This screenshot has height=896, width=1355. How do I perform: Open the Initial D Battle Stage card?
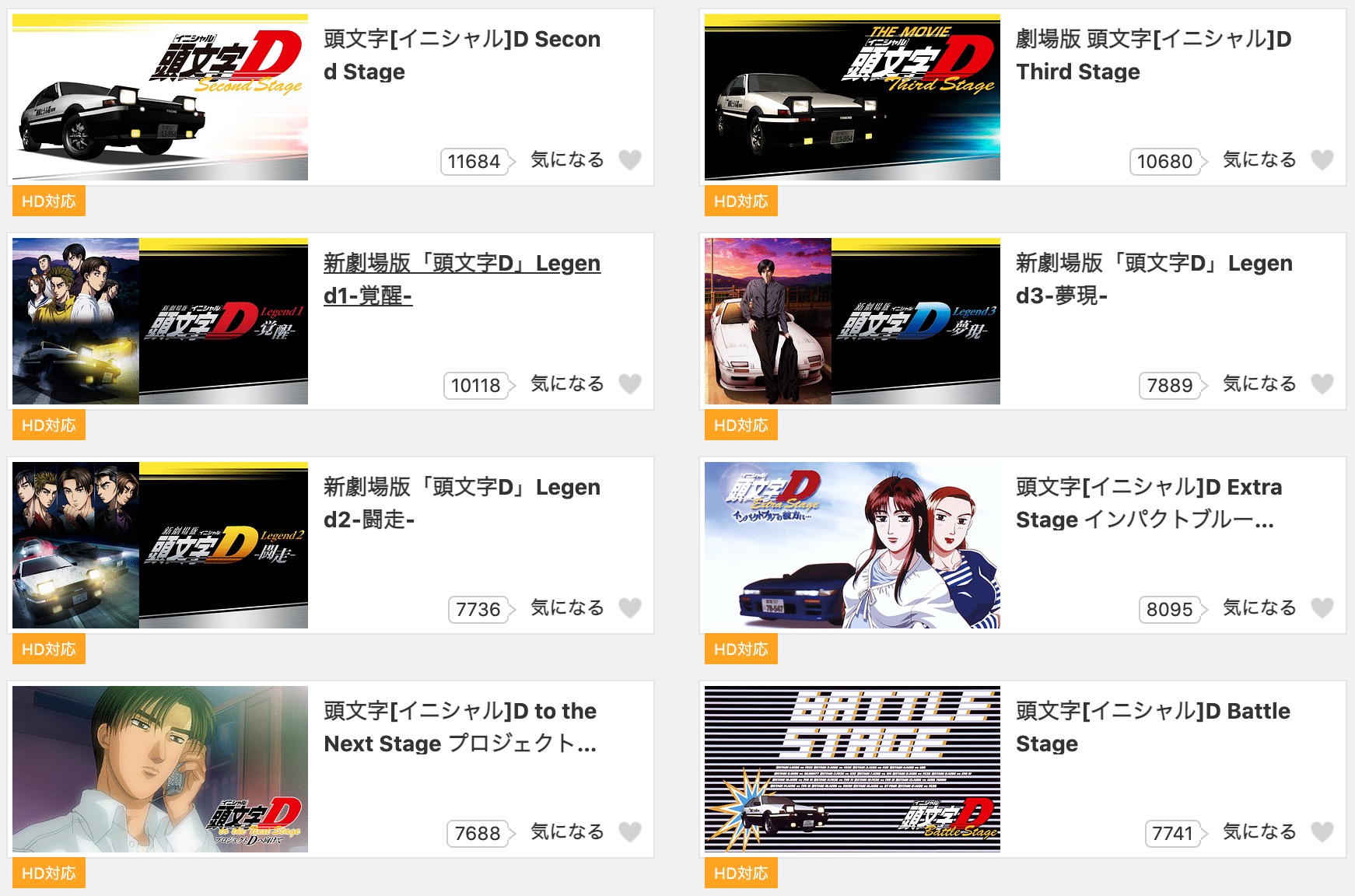click(x=1152, y=726)
